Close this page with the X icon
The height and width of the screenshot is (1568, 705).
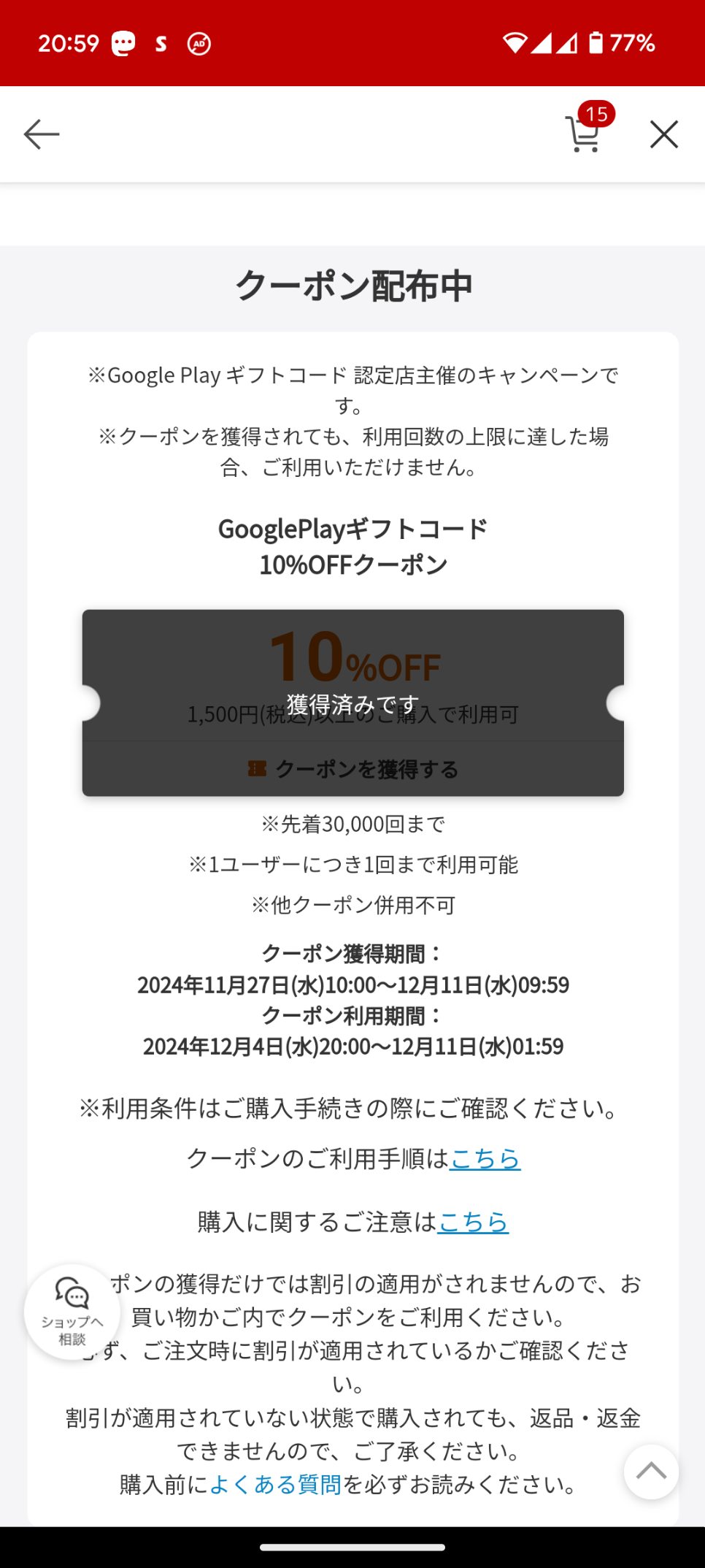pyautogui.click(x=663, y=134)
